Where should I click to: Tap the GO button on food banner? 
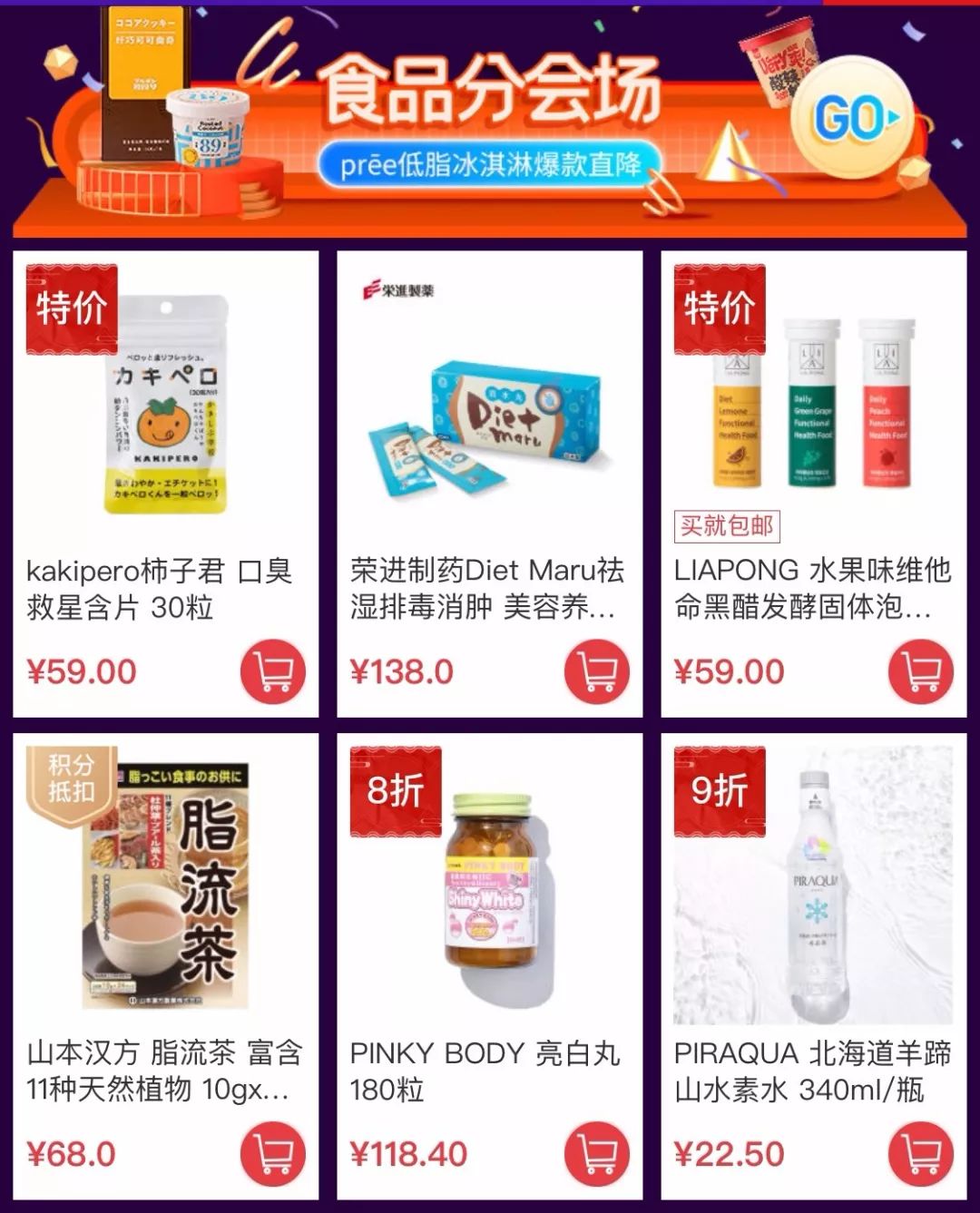point(851,118)
